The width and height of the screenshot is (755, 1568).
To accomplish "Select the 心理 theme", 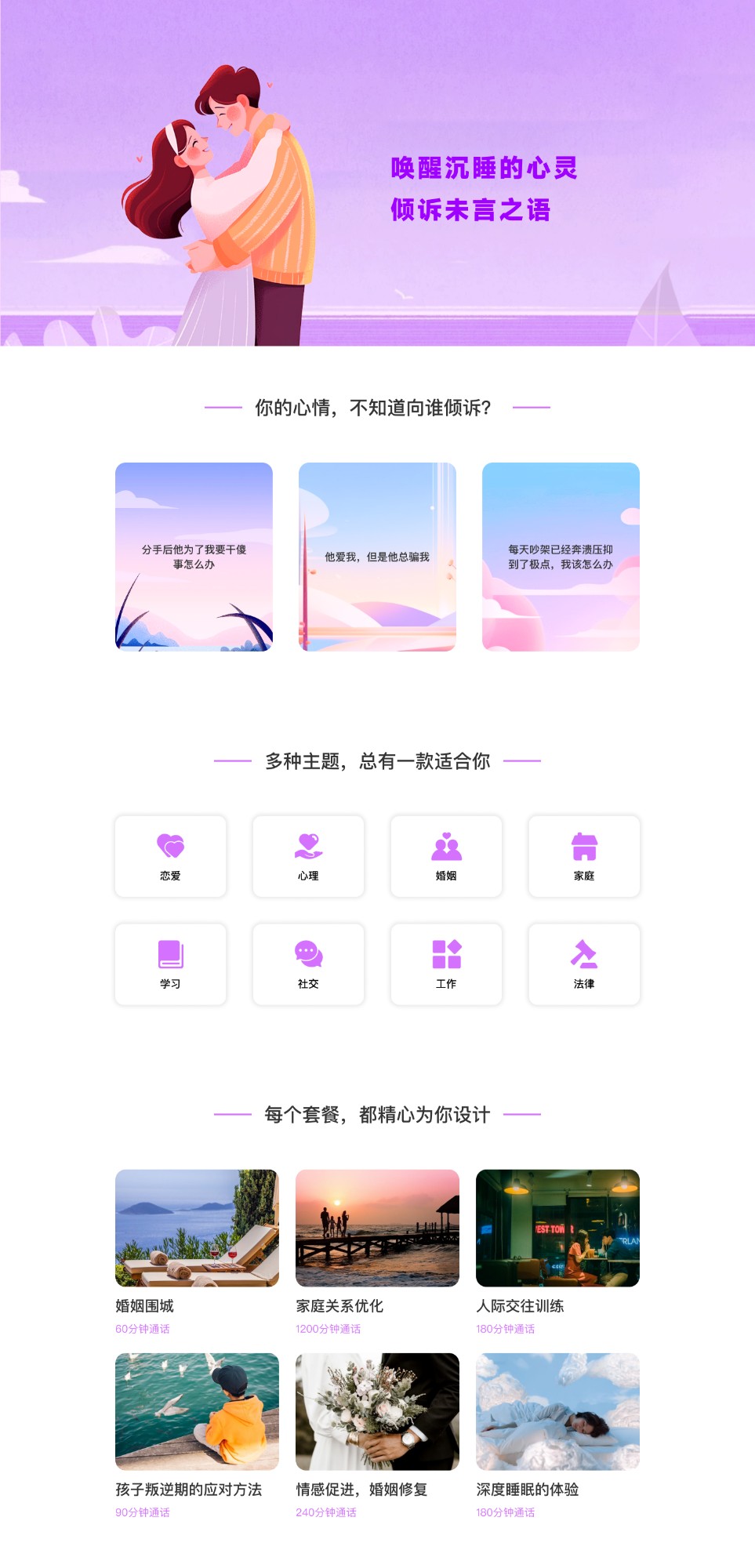I will [308, 856].
